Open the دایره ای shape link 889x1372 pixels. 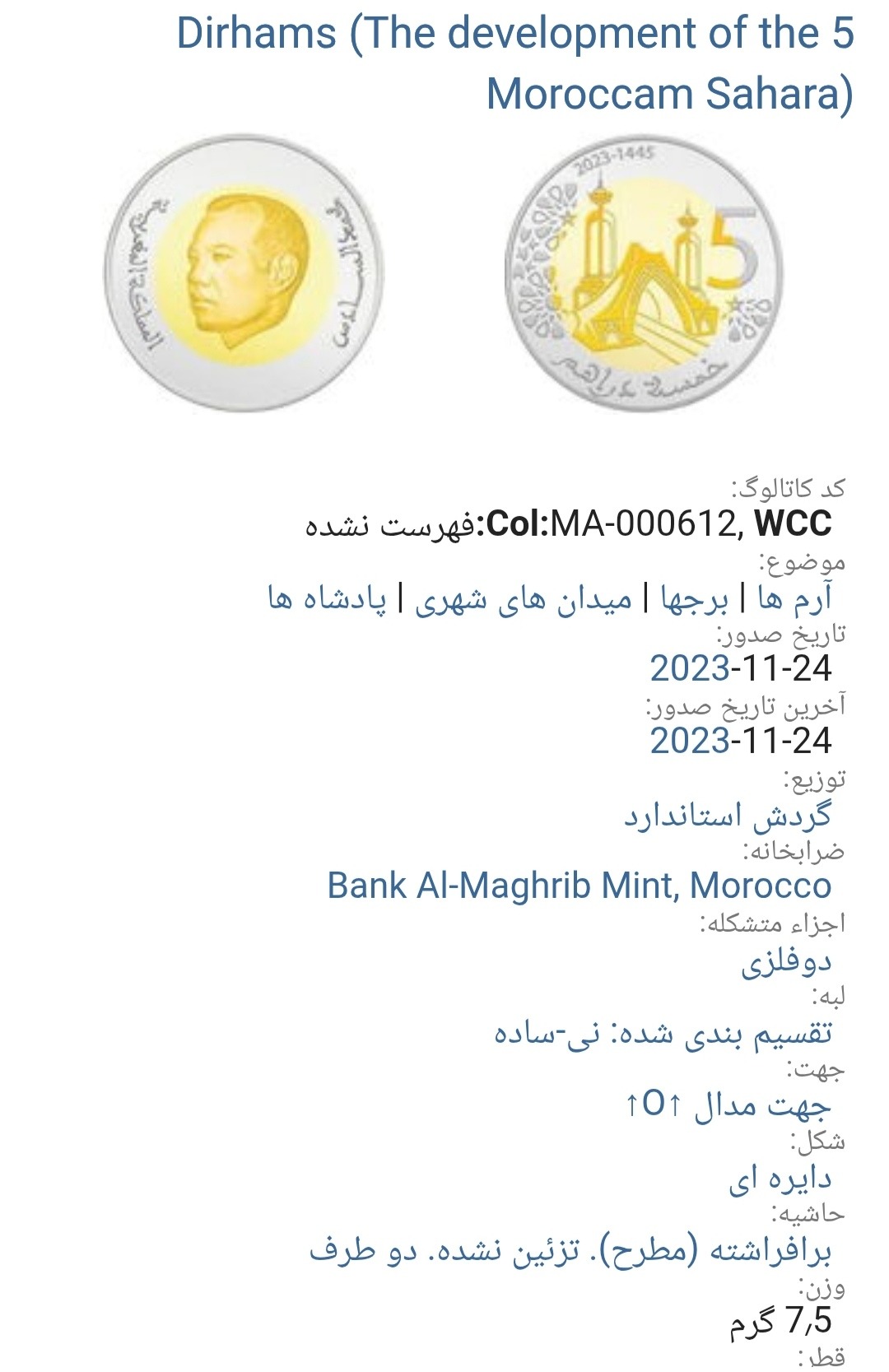click(x=780, y=1179)
